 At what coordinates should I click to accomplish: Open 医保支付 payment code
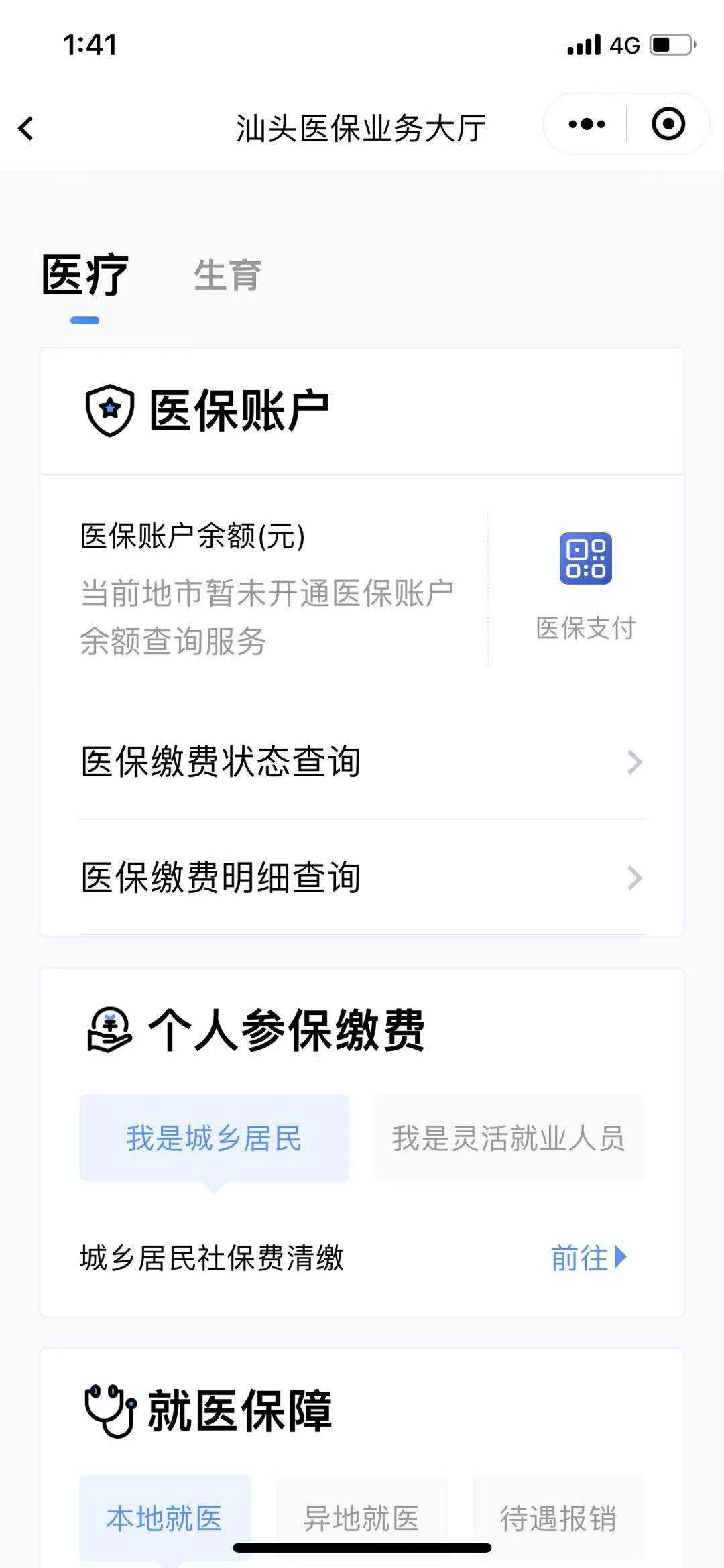pyautogui.click(x=585, y=585)
